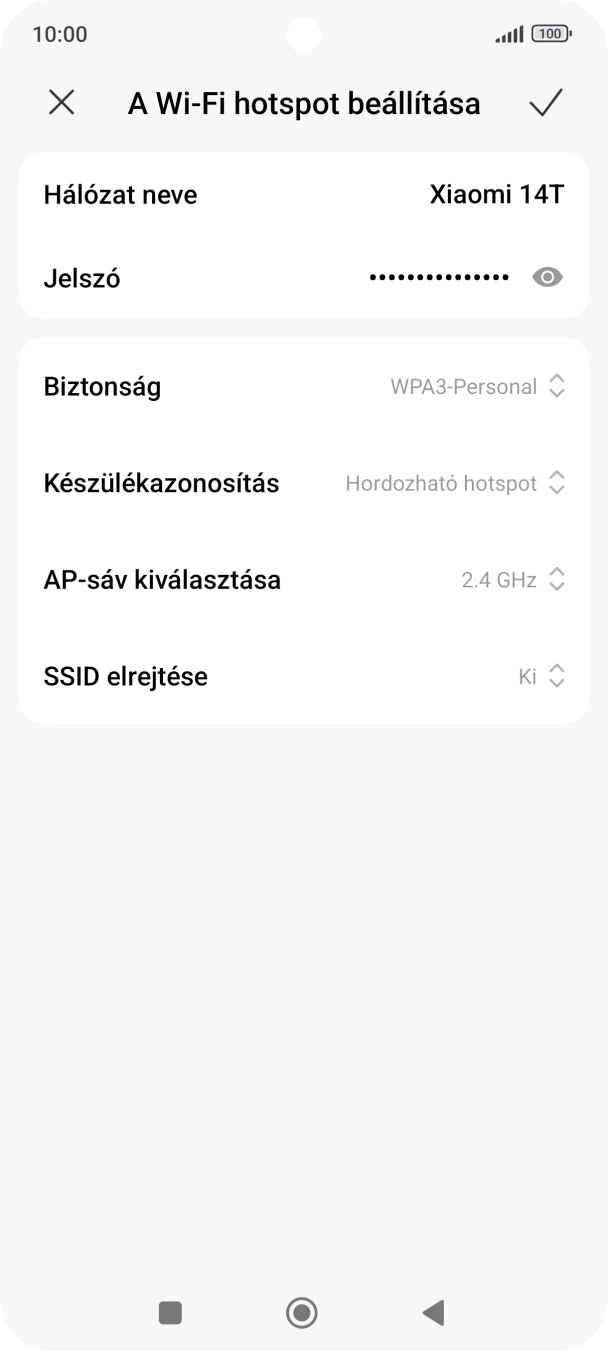Select a band under AP-sáv kiválasztása

coord(513,580)
